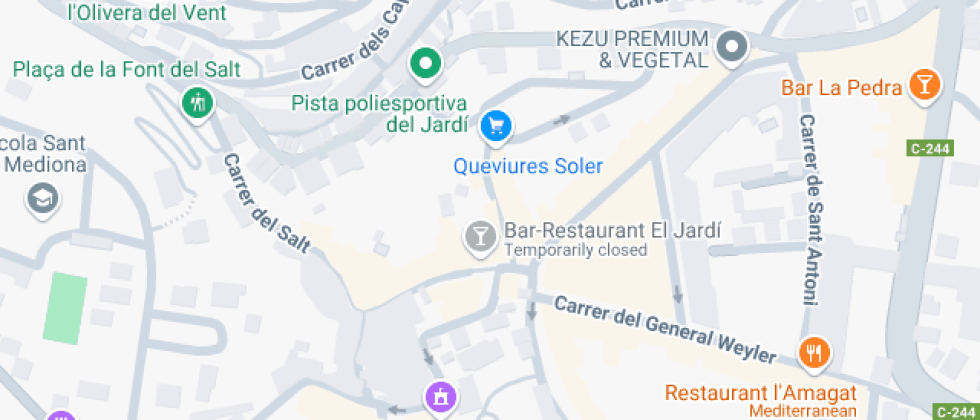This screenshot has height=420, width=980.
Task: Select the Bar La Pedra marker
Action: point(924,86)
